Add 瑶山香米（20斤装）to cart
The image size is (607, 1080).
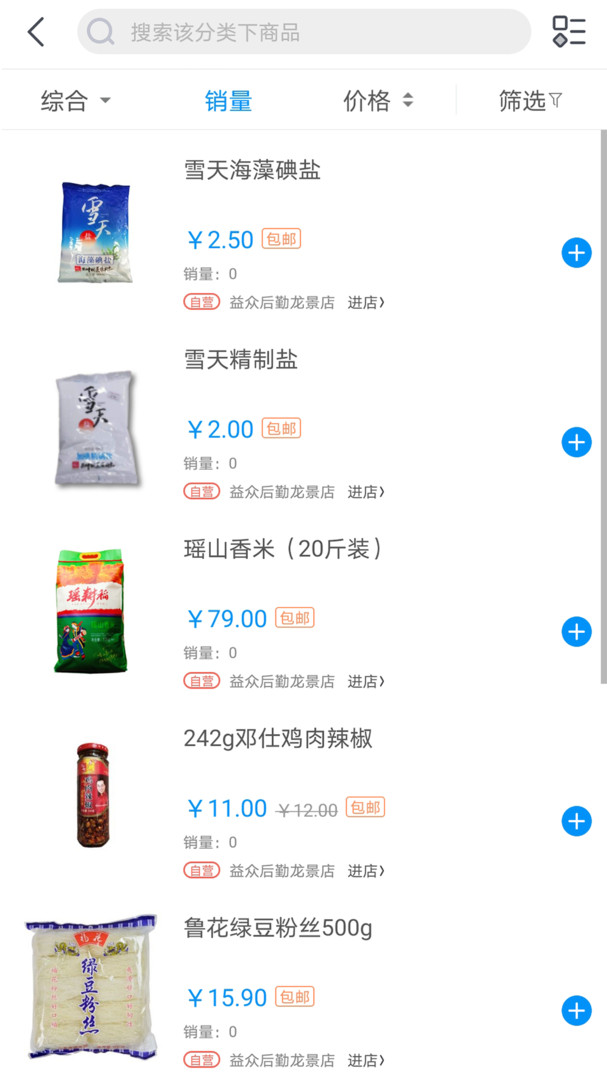click(577, 632)
